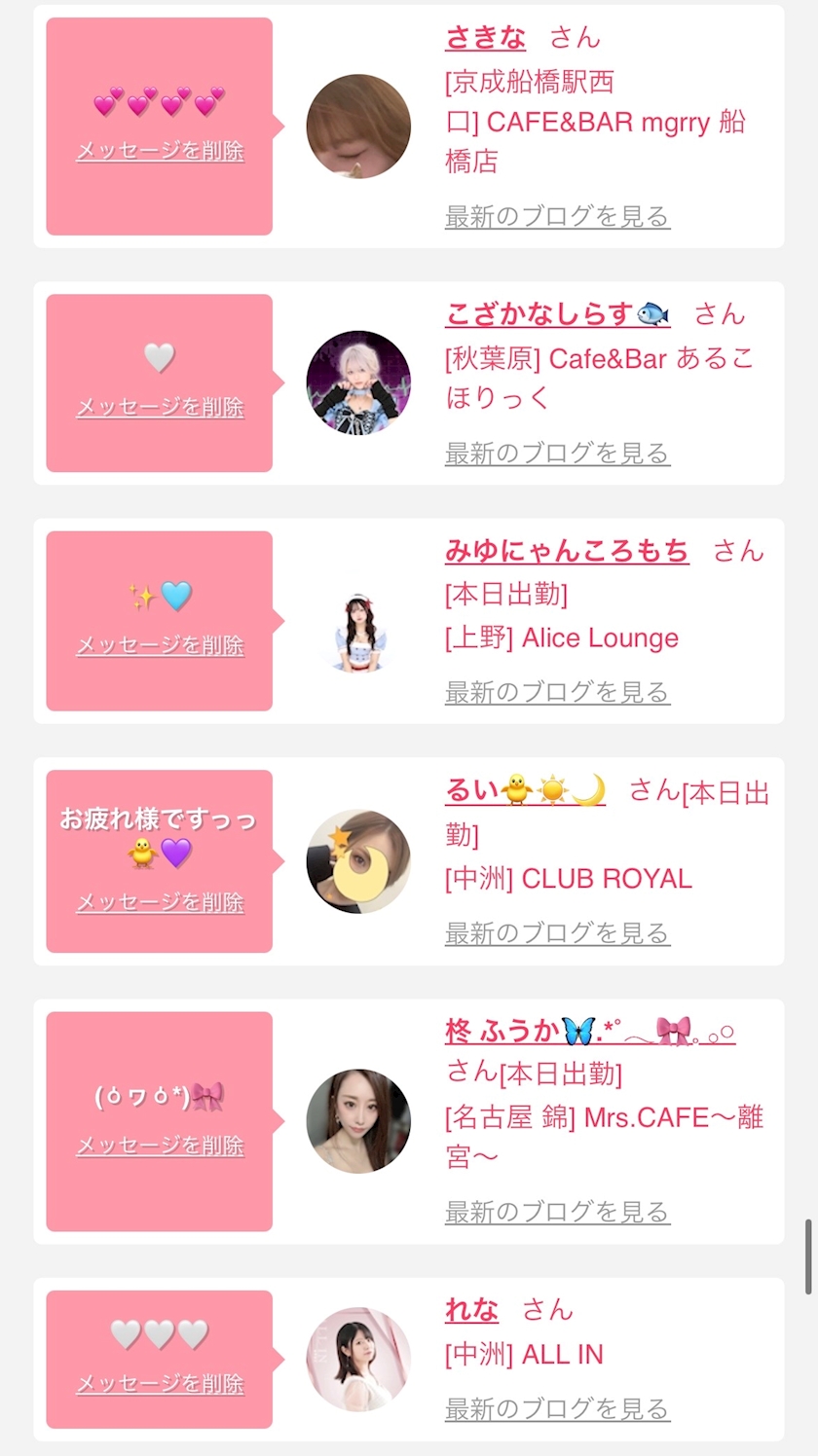View るい's latest blog

click(x=557, y=933)
